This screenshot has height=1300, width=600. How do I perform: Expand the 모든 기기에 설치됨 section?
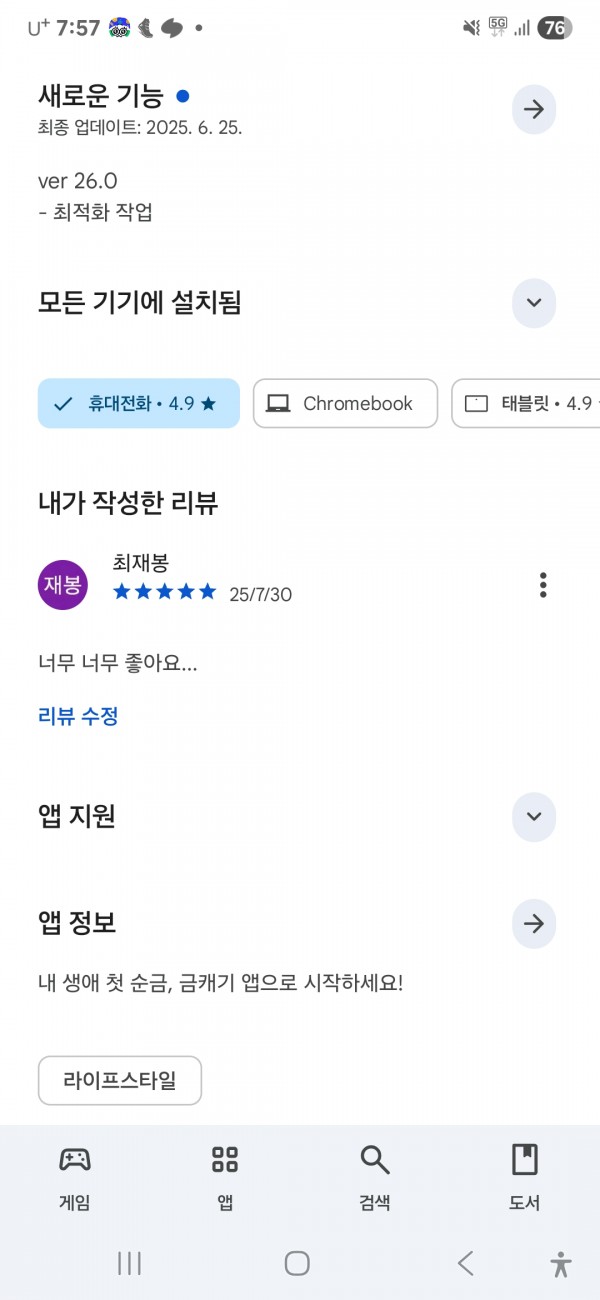tap(534, 302)
